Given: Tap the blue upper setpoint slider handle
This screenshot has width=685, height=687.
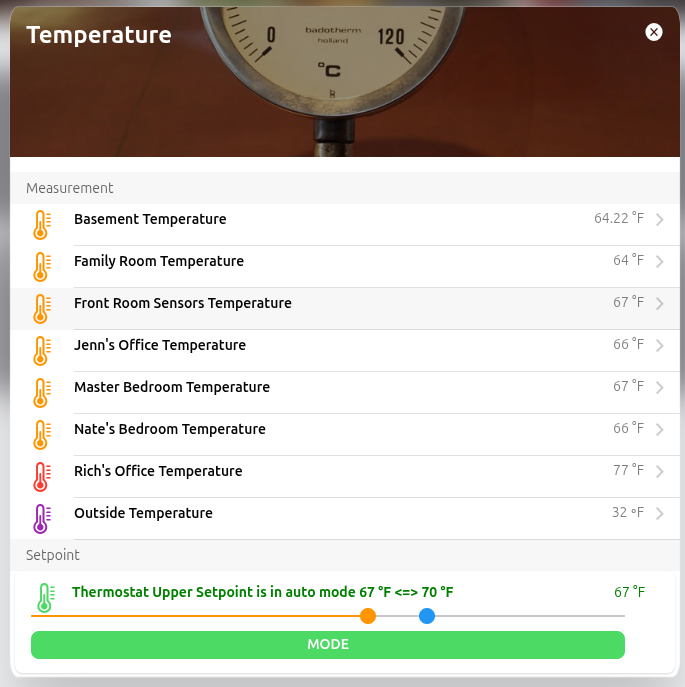Looking at the screenshot, I should pyautogui.click(x=427, y=616).
